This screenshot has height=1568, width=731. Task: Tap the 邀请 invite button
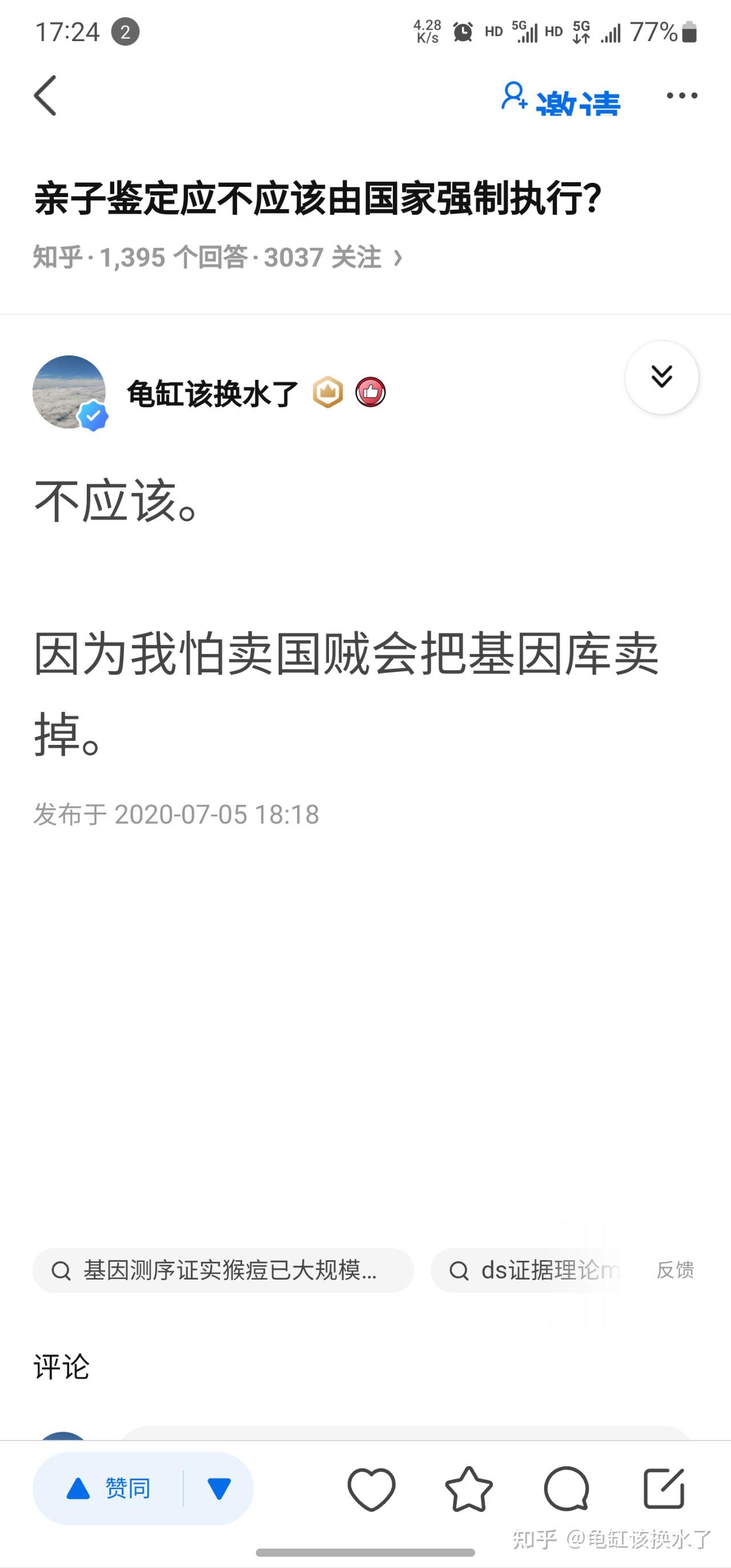561,98
